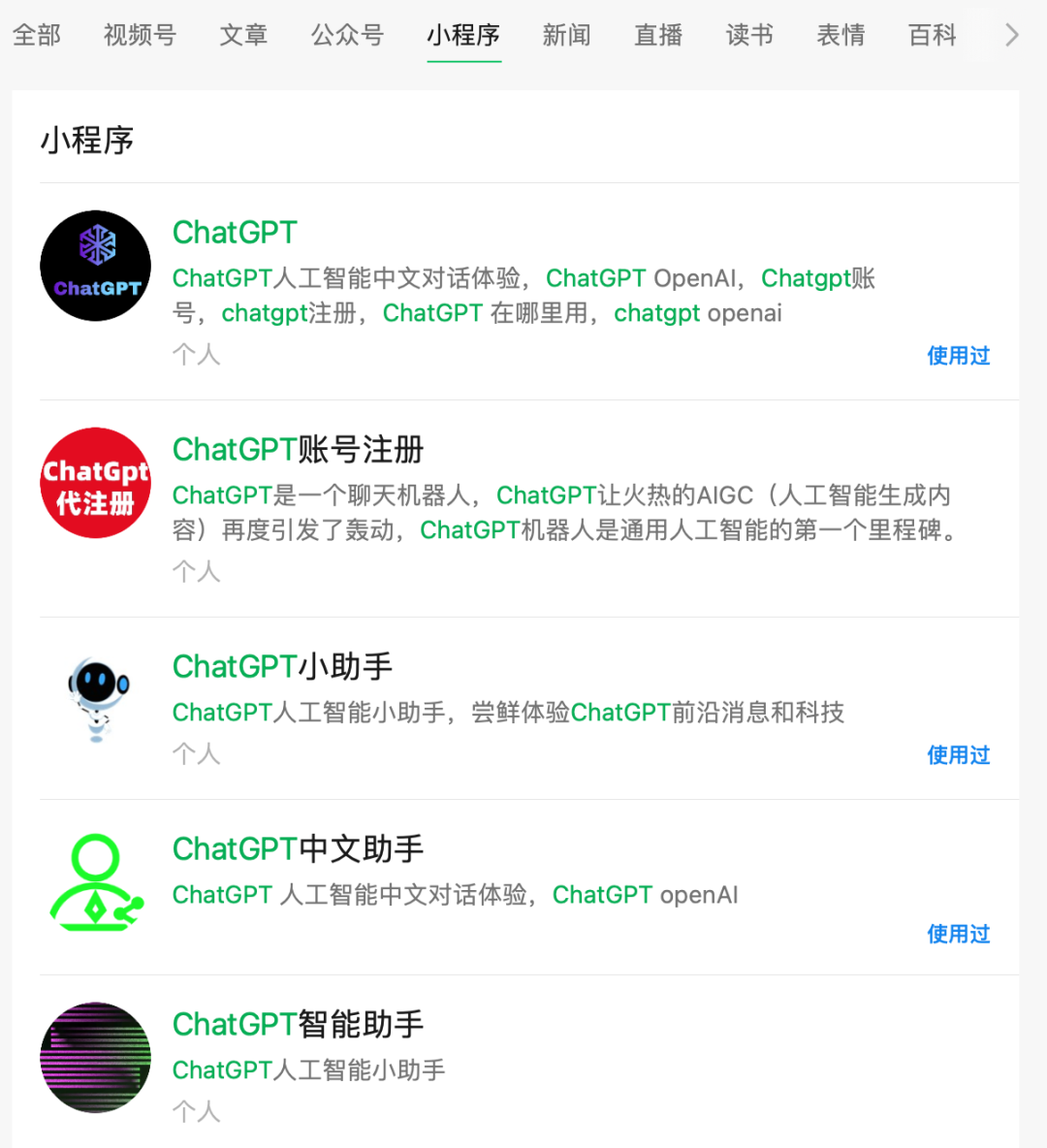Screen dimensions: 1047x1148
Task: Open the ChatGPT mini program with black logo
Action: [235, 233]
